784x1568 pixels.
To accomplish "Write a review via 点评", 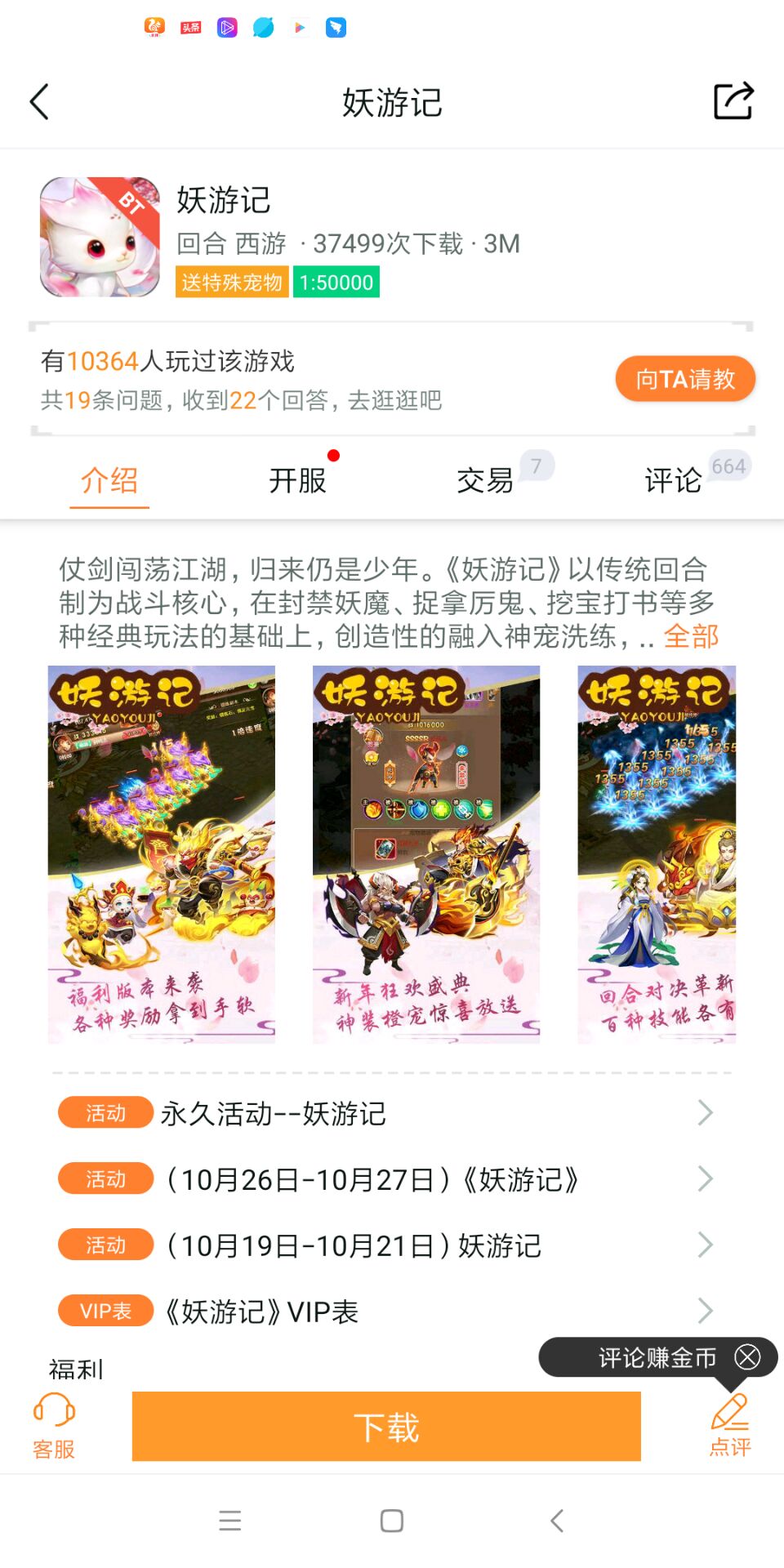I will (x=729, y=1427).
